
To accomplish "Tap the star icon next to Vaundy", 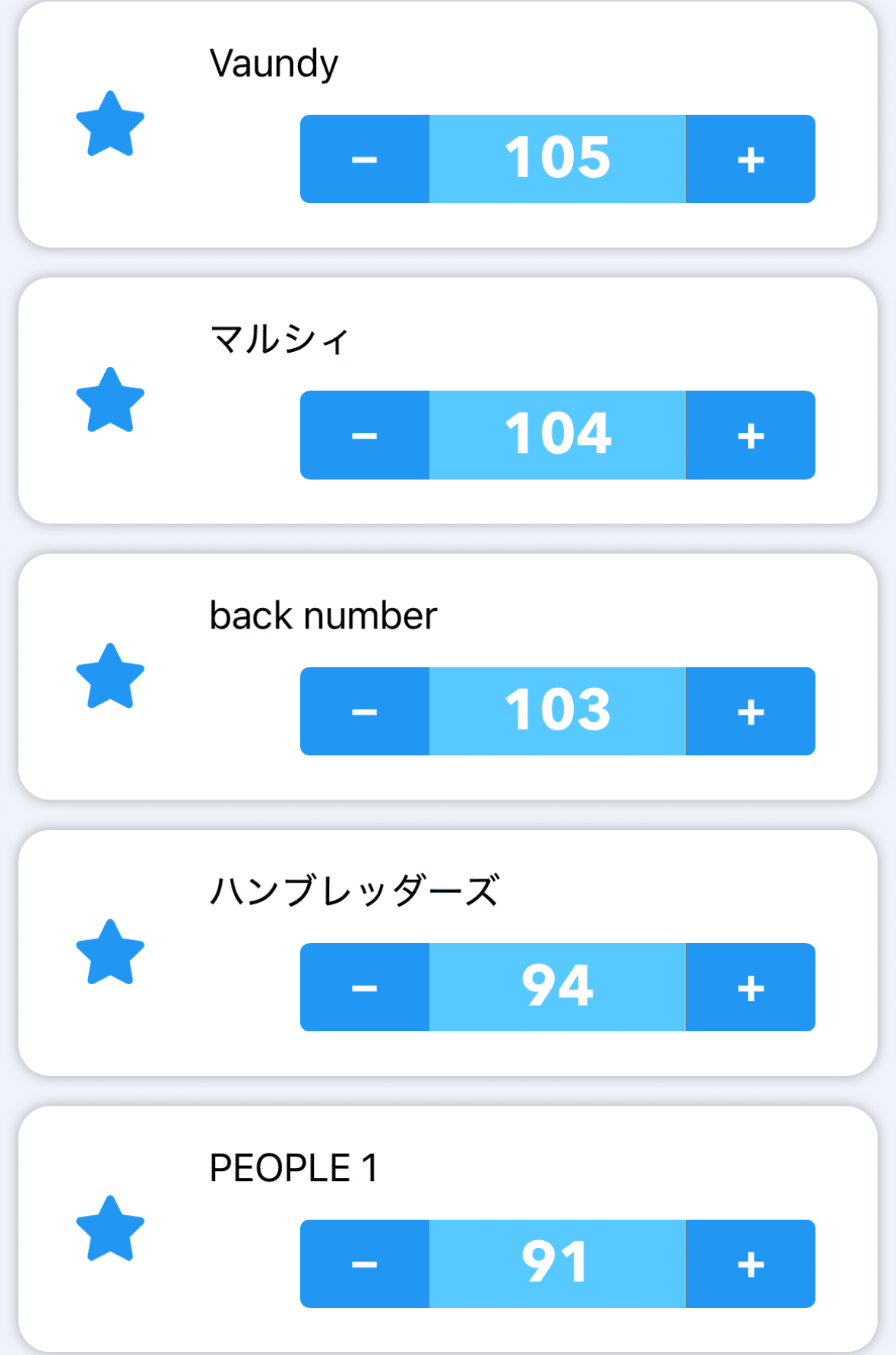I will point(110,125).
